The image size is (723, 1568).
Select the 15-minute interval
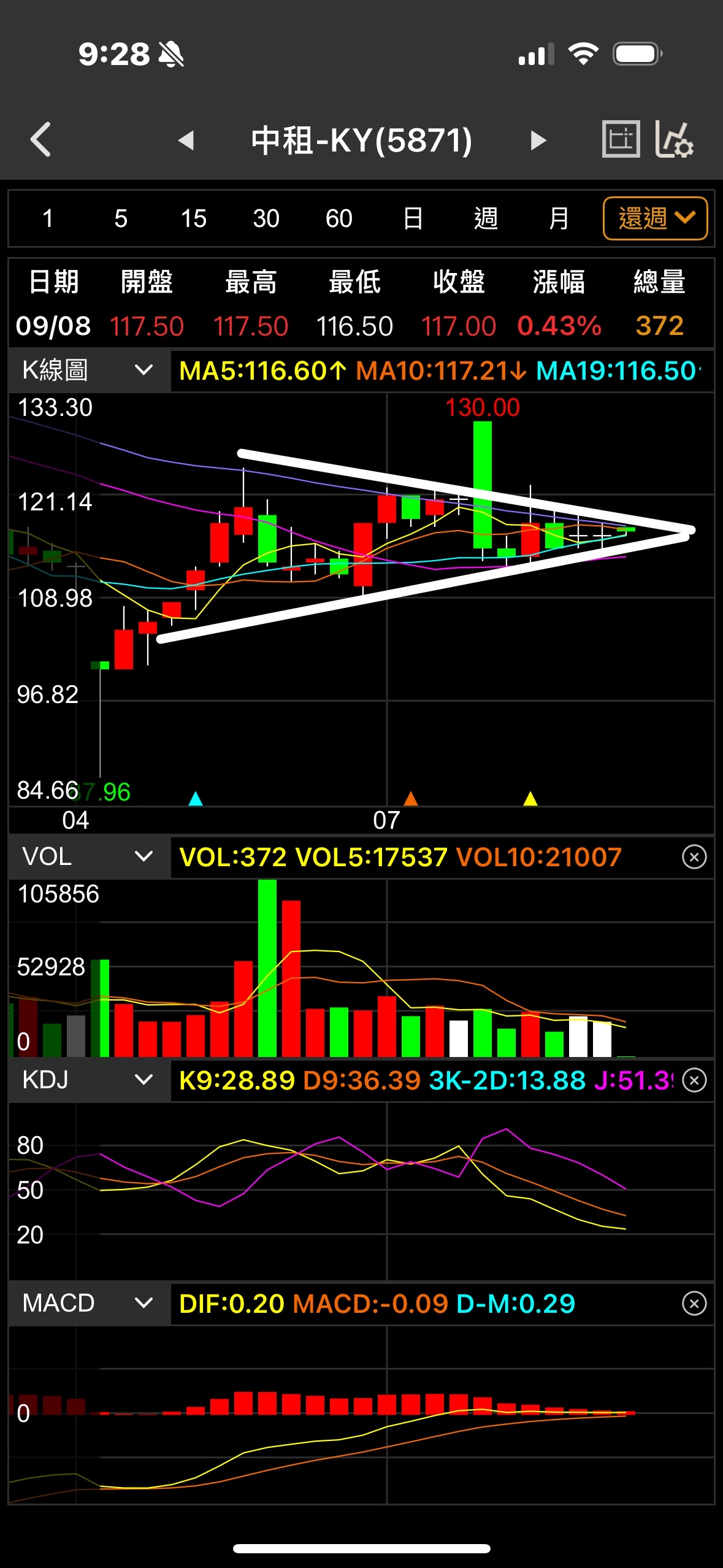(x=193, y=218)
